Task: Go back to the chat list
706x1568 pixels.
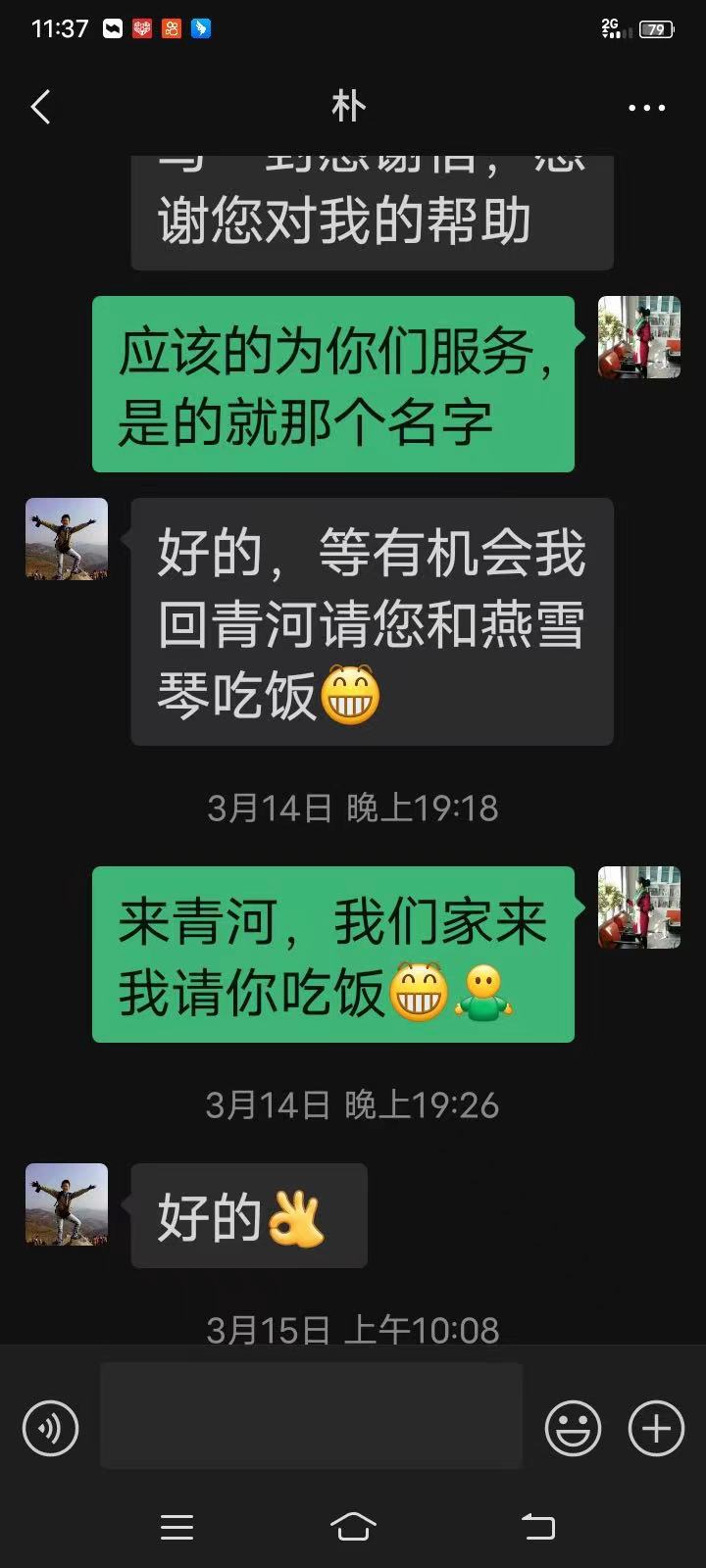Action: click(41, 107)
